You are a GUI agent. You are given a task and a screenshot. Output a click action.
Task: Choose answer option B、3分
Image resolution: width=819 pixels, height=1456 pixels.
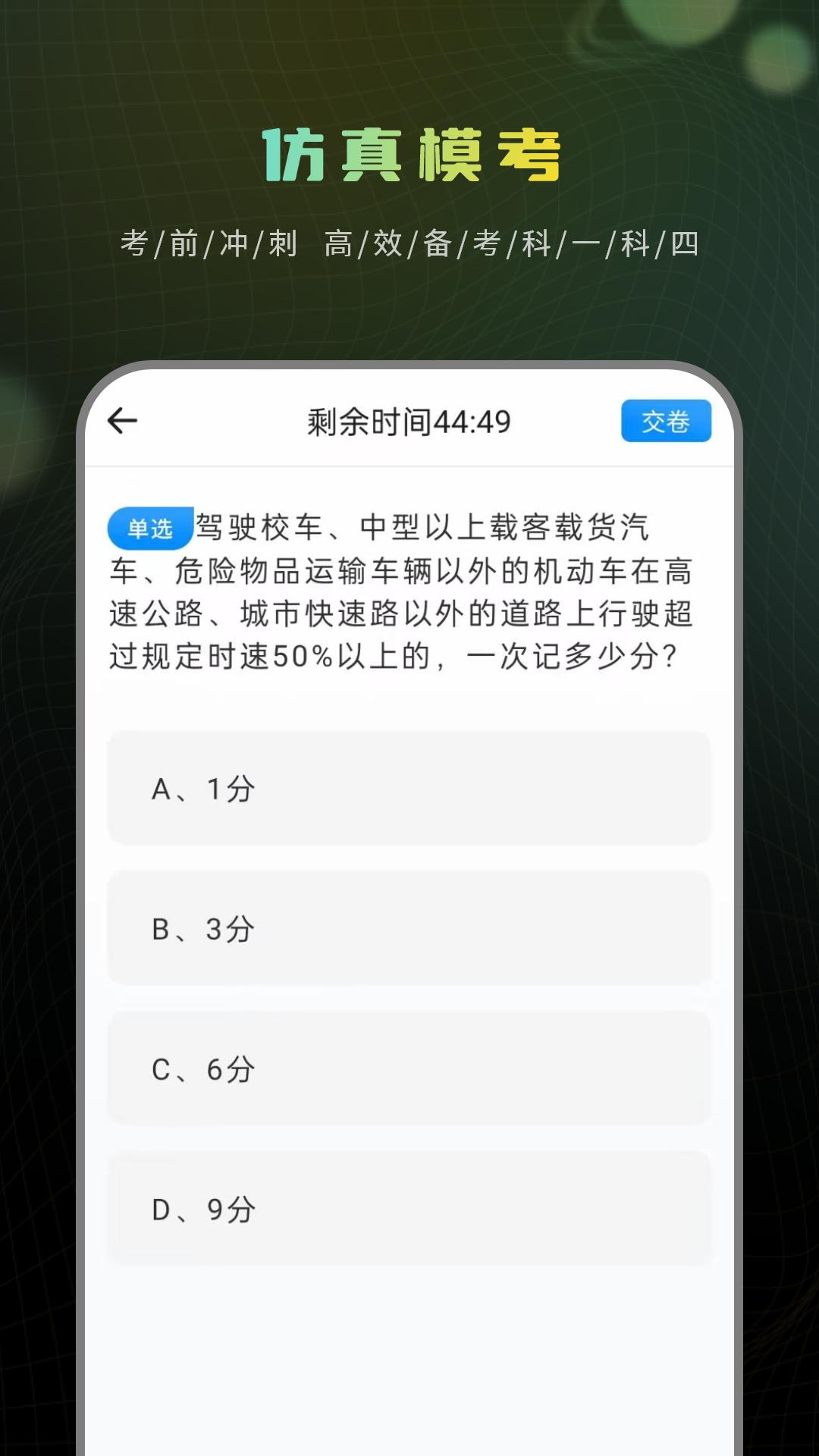click(x=409, y=928)
